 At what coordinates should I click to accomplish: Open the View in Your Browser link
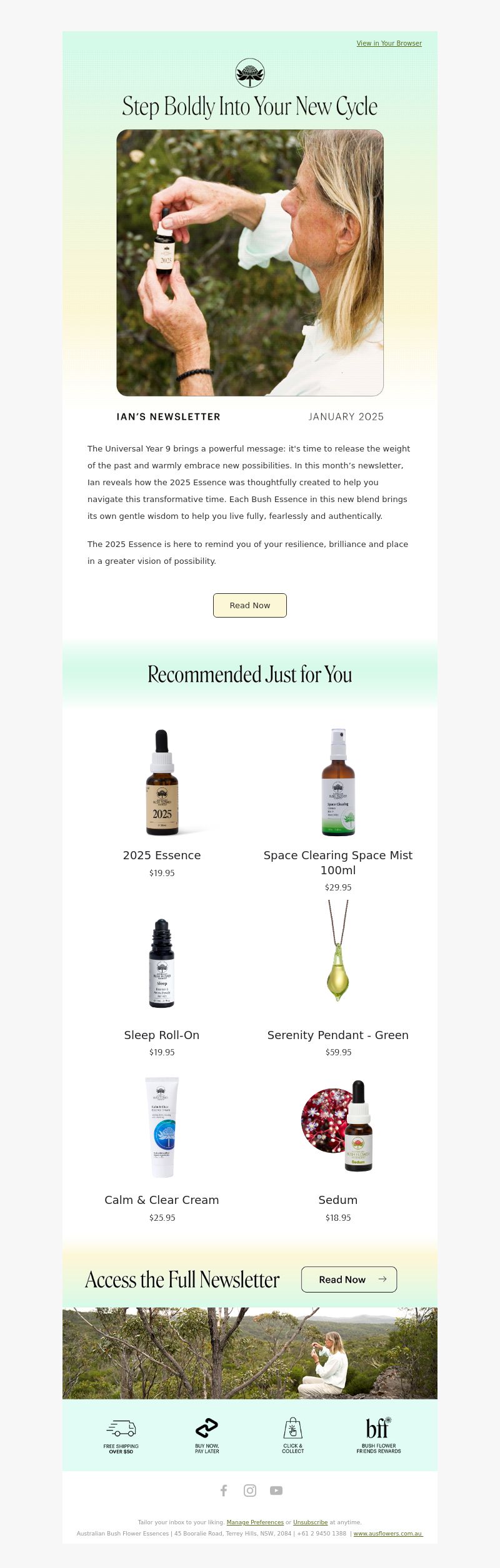pyautogui.click(x=389, y=44)
